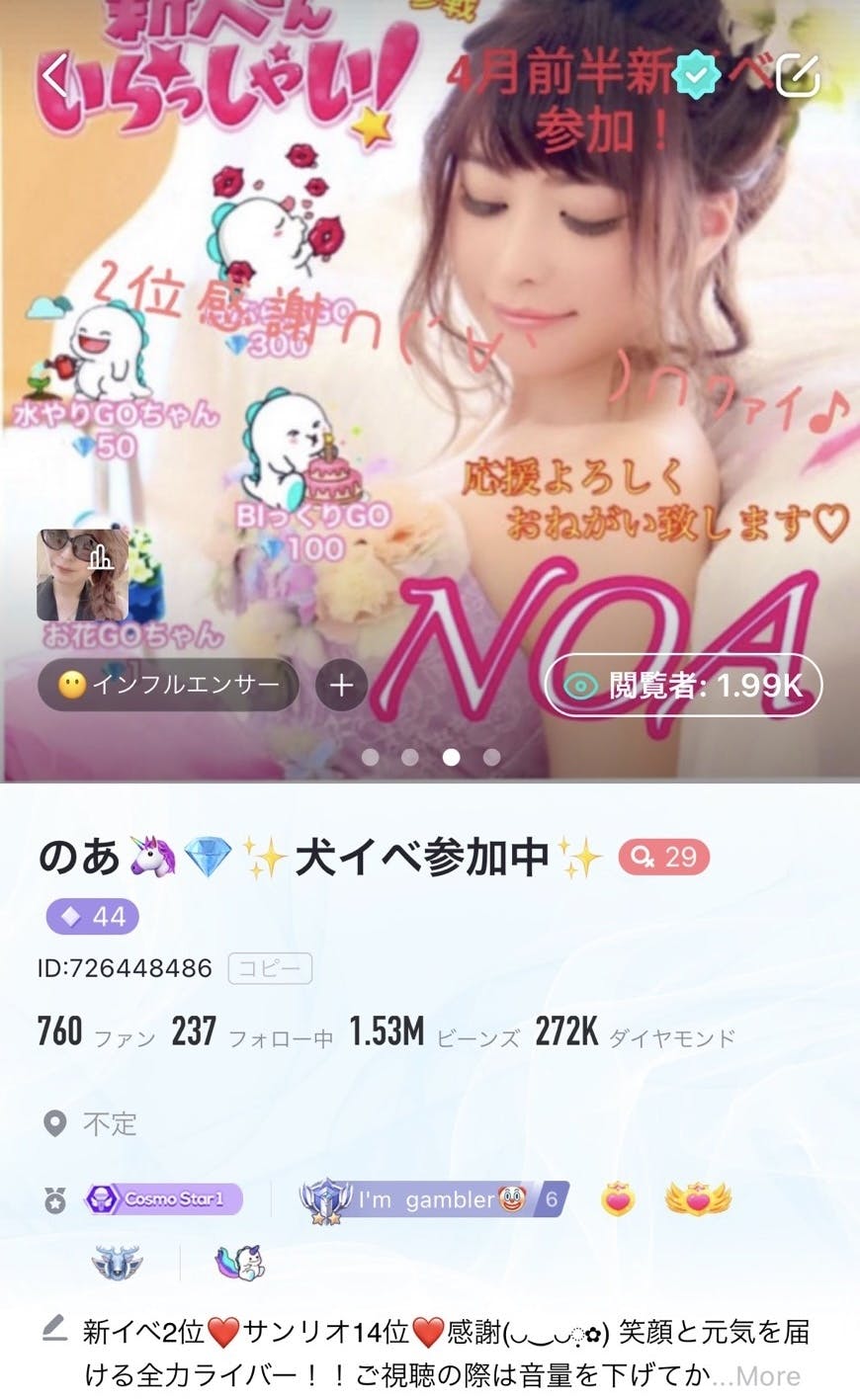Tap the location pin icon beside 不定

(56, 1122)
